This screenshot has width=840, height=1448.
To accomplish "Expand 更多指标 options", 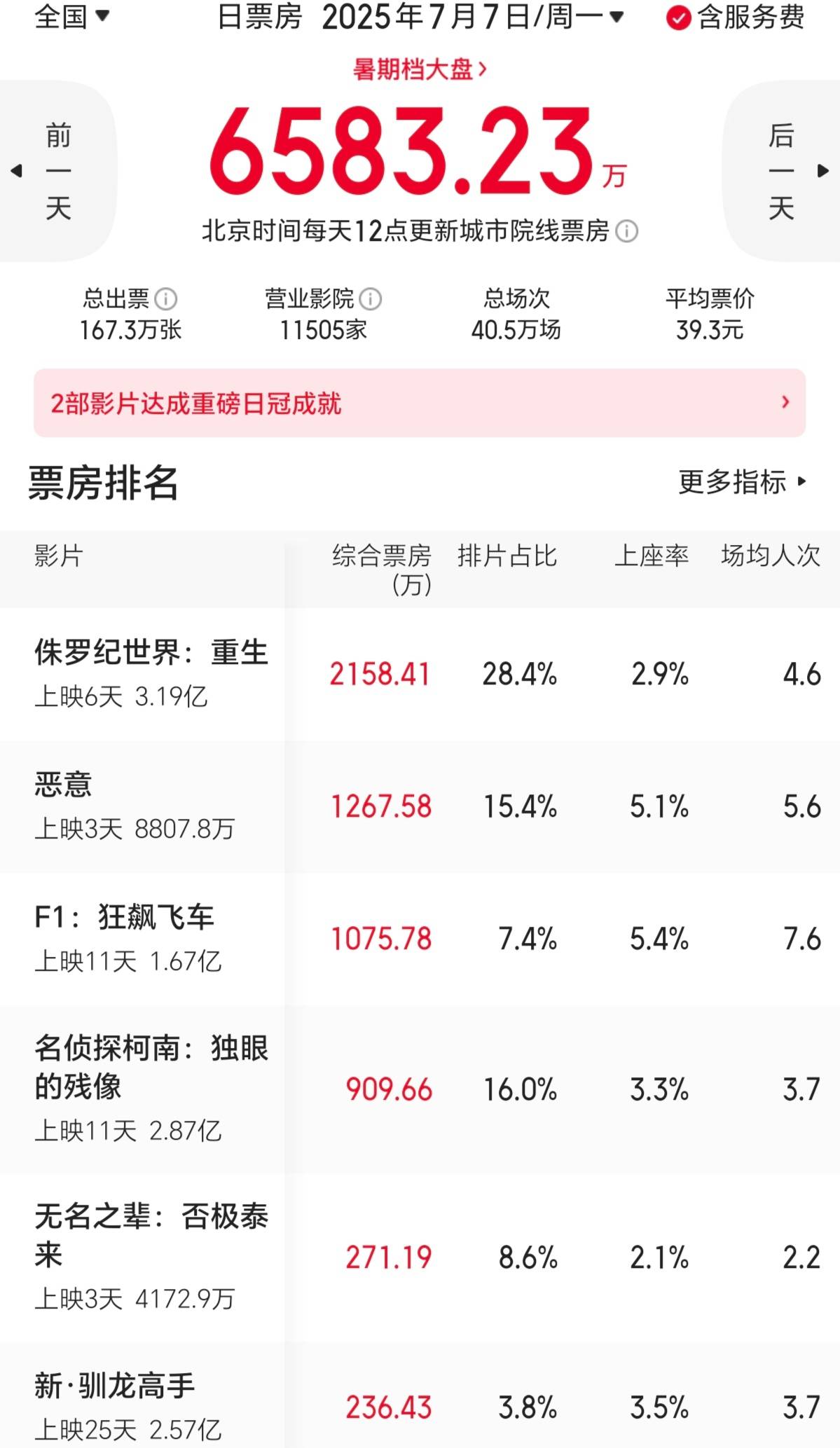I will 743,482.
